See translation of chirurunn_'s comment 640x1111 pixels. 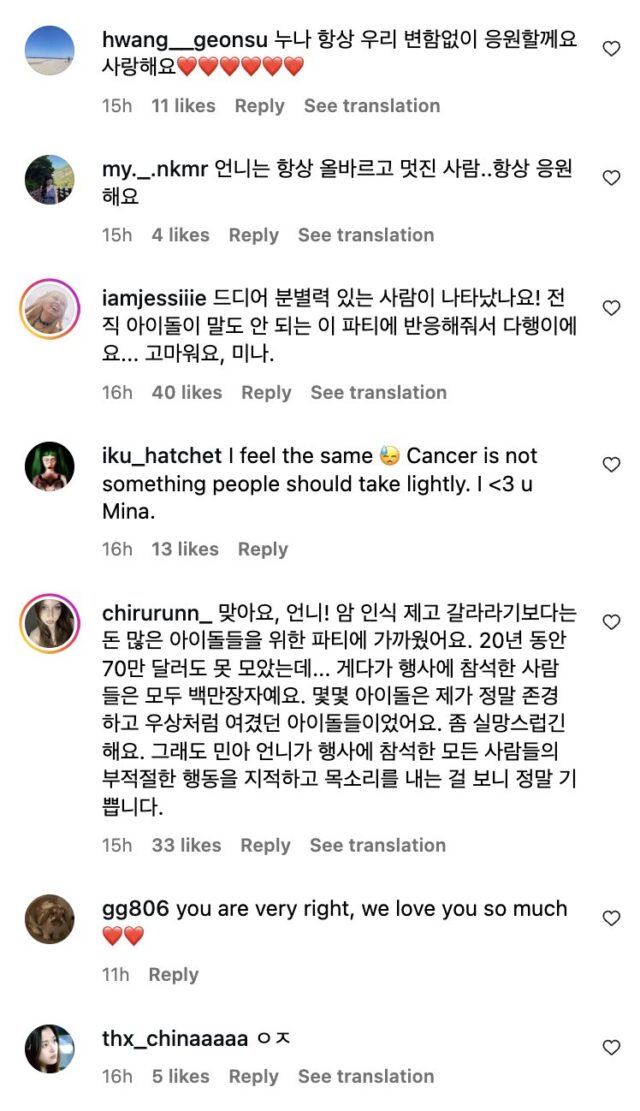(x=377, y=845)
